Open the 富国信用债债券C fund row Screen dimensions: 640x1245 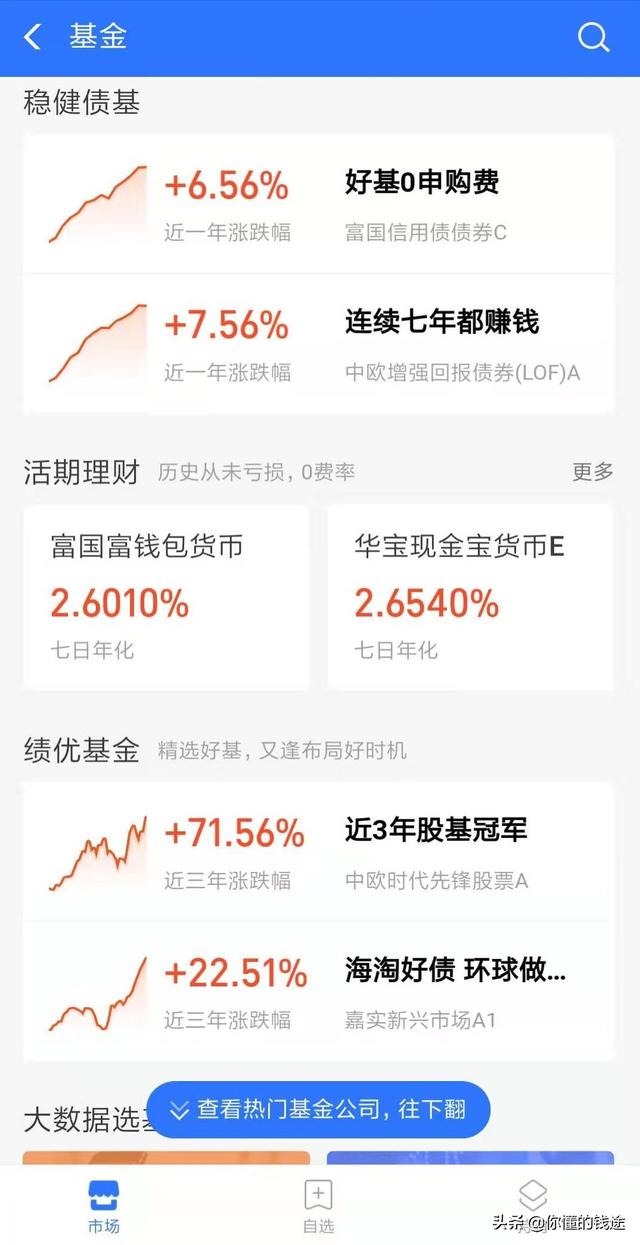click(x=318, y=204)
